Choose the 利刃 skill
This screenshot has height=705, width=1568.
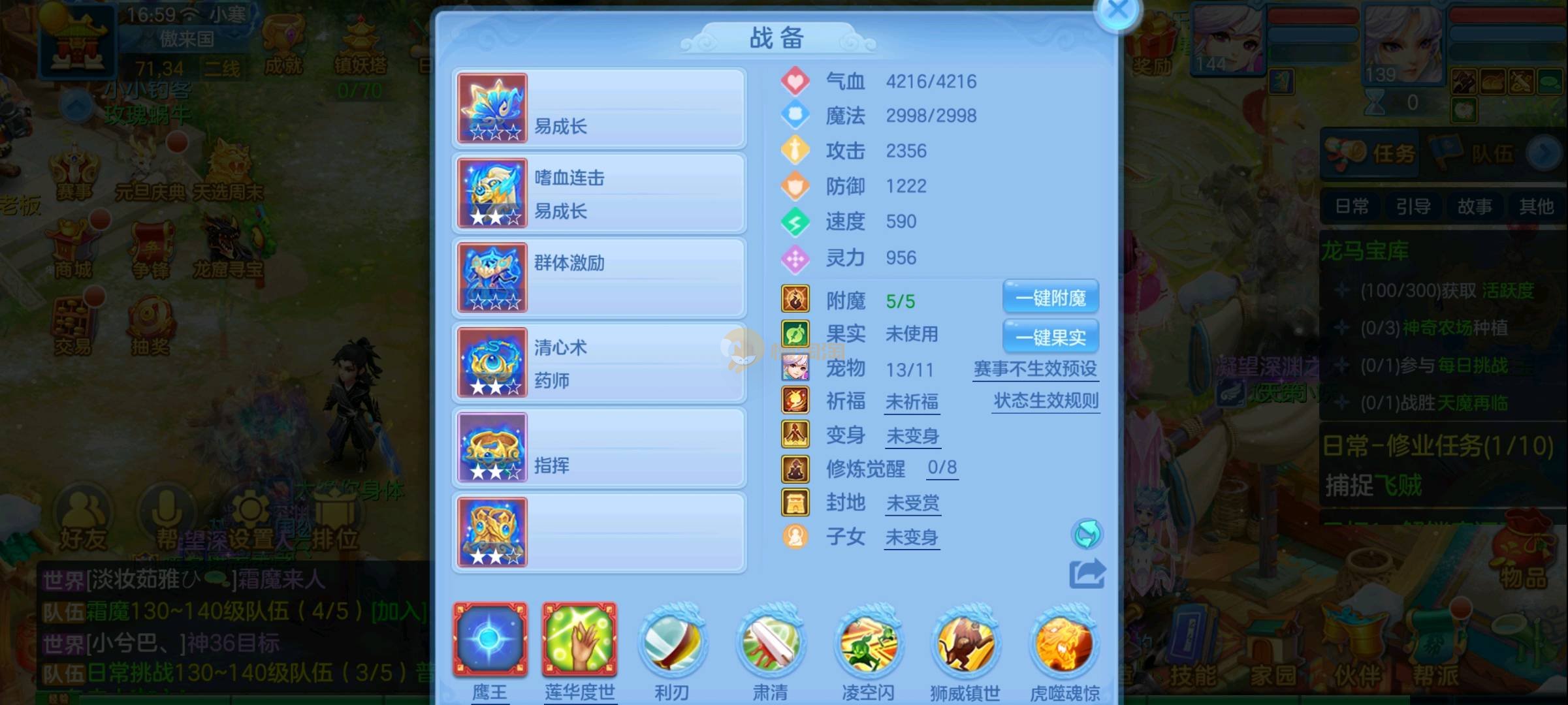point(672,642)
